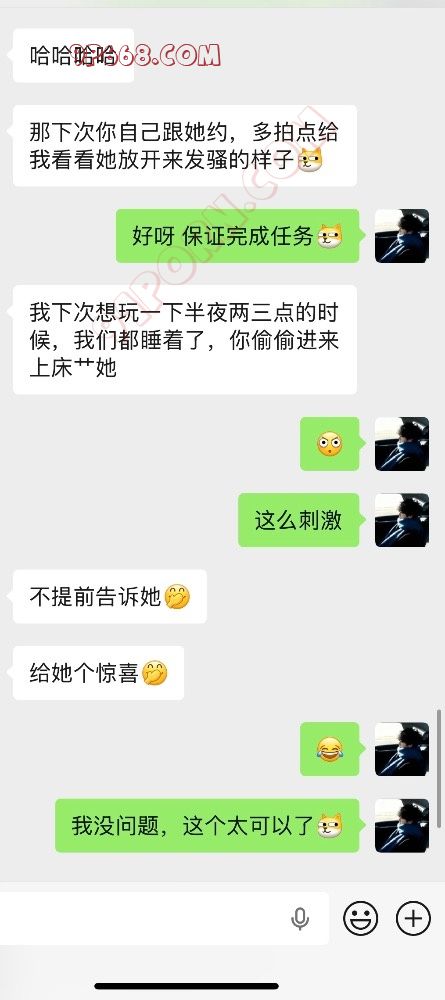
Task: Tap avatar next to '好呀 保证完成任务' message
Action: 402,236
